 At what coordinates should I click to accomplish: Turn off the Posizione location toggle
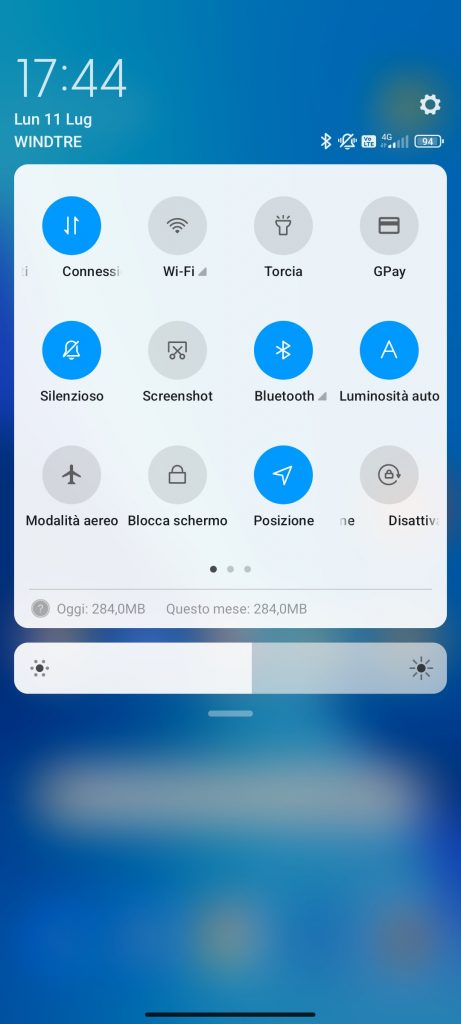tap(283, 475)
